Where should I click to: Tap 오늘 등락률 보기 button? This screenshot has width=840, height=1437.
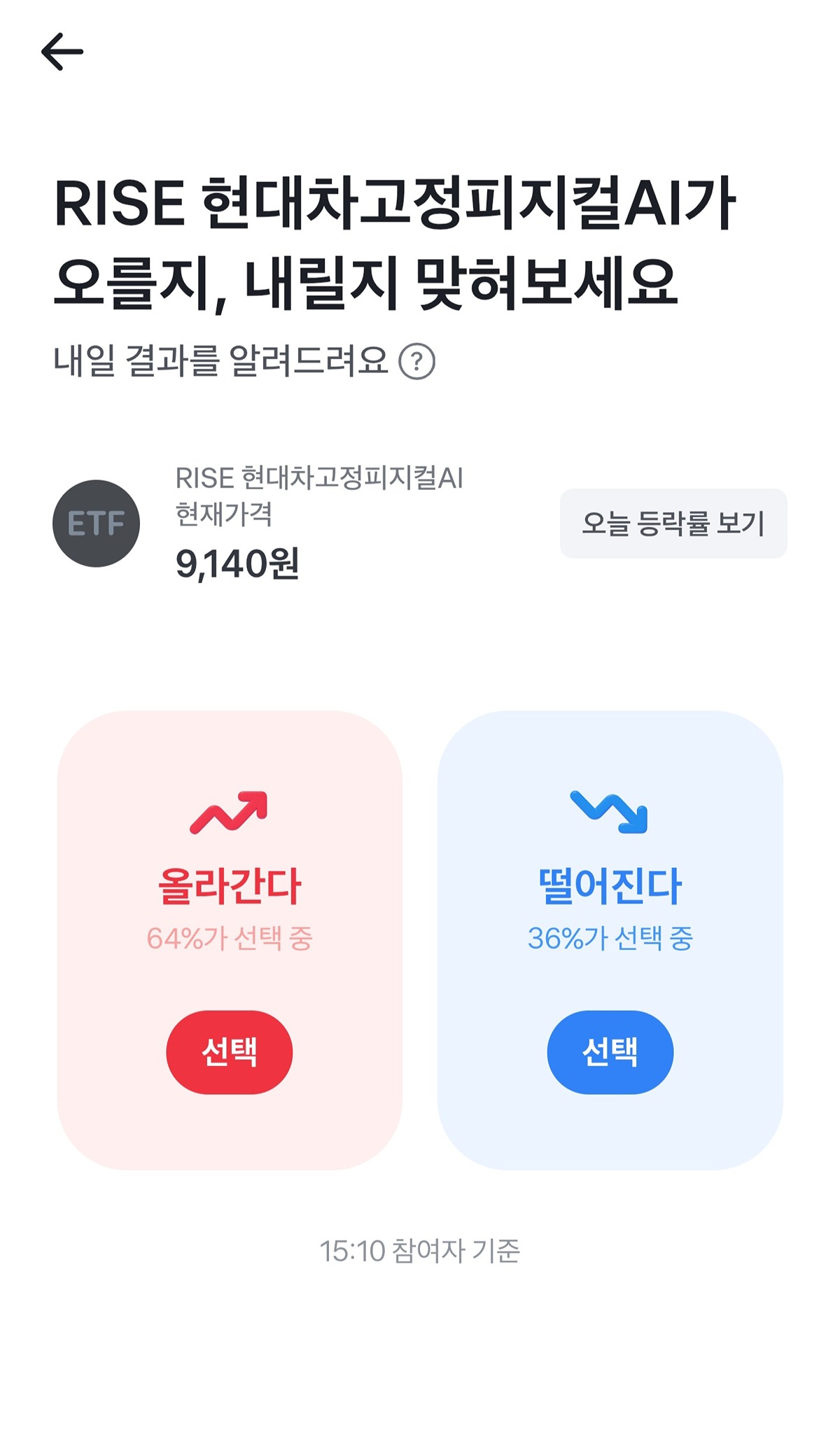673,524
